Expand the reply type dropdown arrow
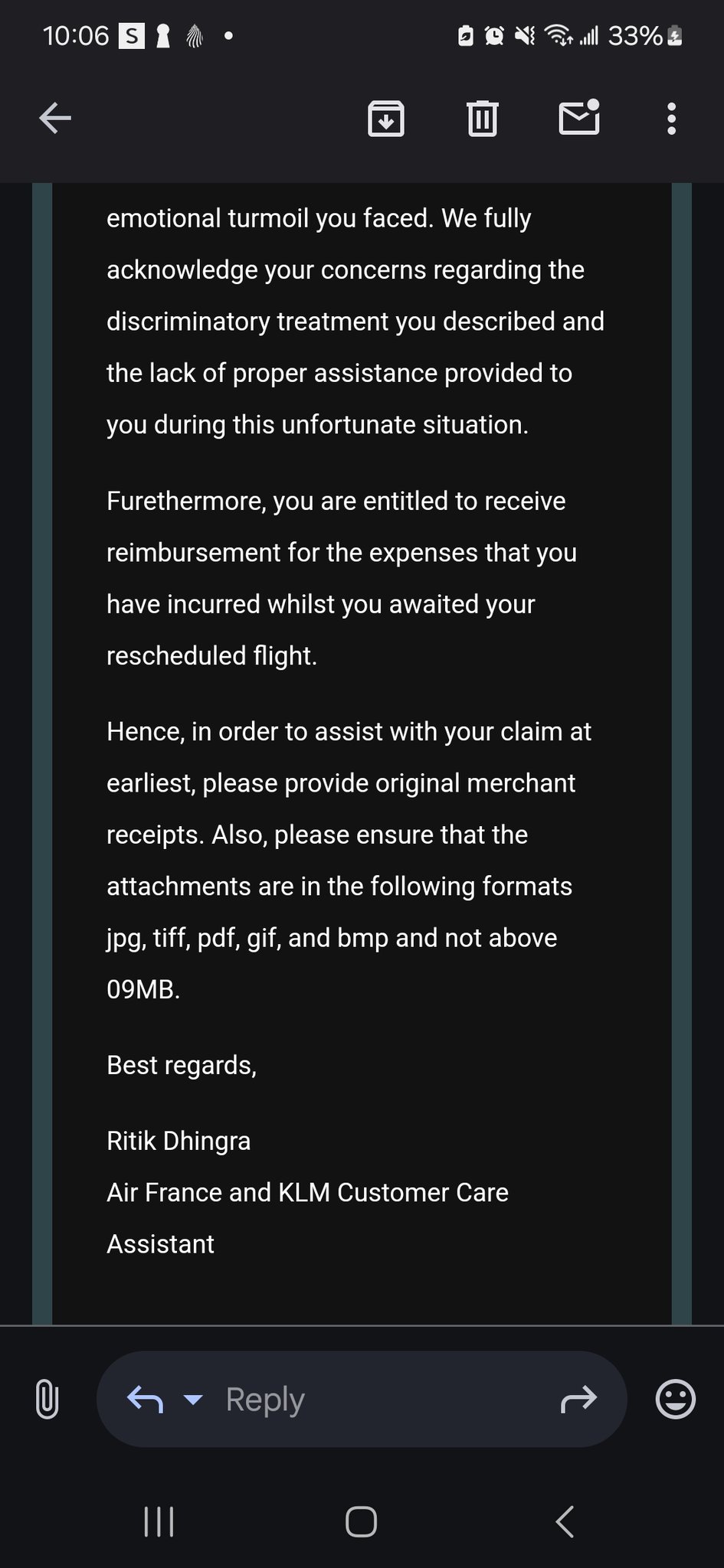The image size is (724, 1568). [193, 1400]
